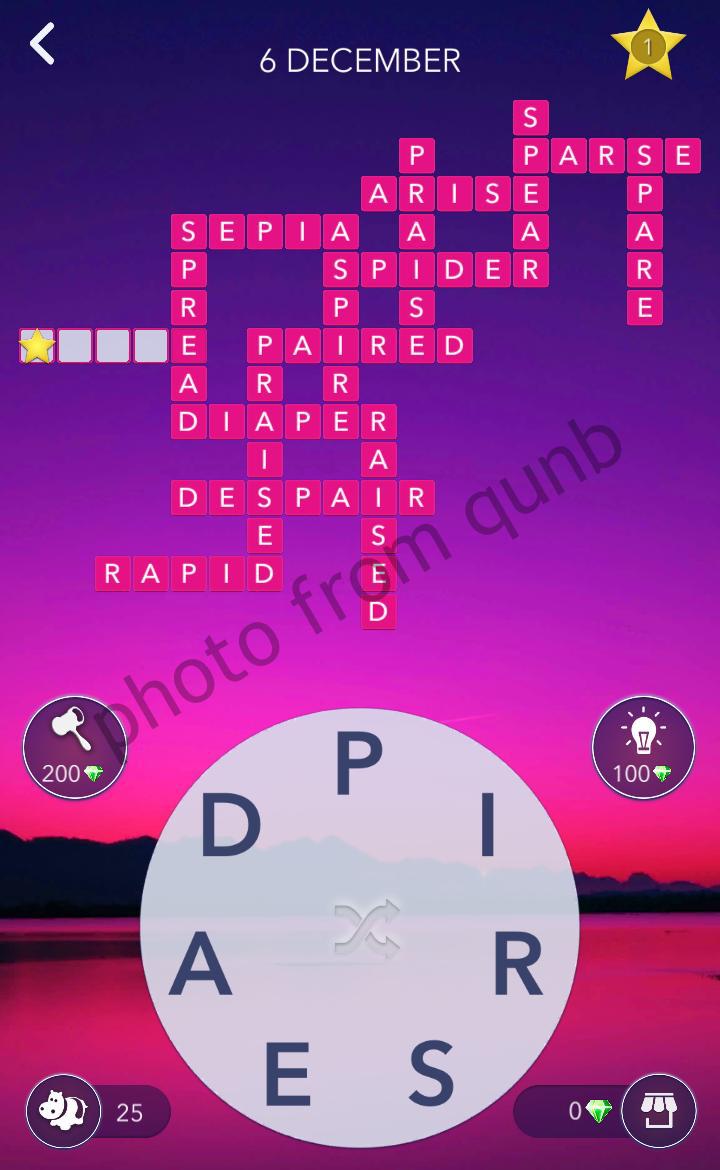Image resolution: width=720 pixels, height=1170 pixels.
Task: Select the letter E in the wheel
Action: [287, 1075]
